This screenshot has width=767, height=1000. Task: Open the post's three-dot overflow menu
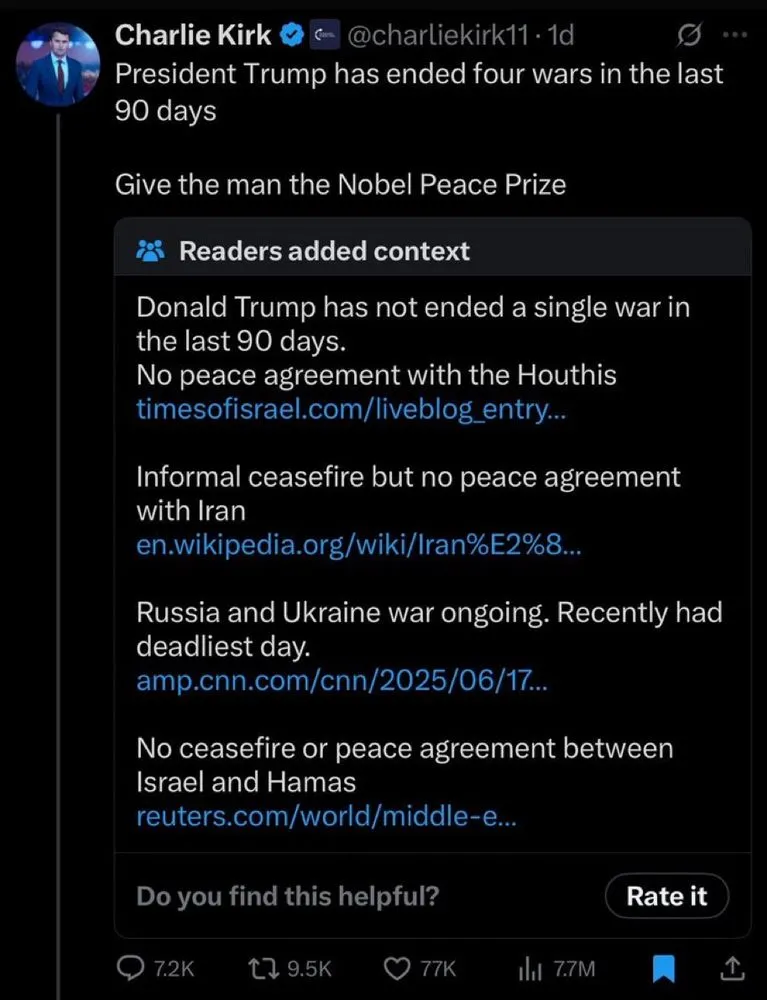735,37
